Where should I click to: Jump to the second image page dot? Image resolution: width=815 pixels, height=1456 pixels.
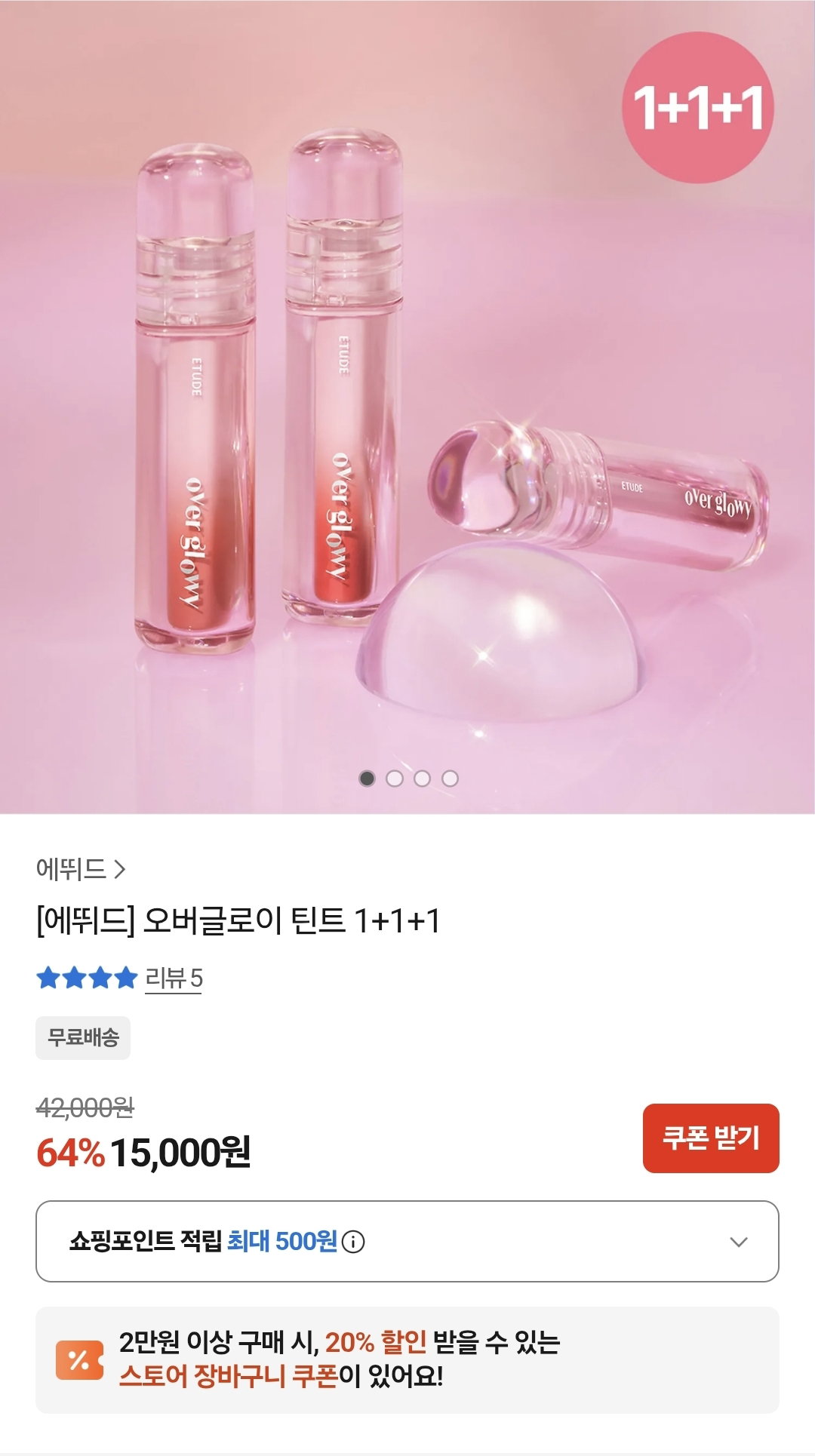pyautogui.click(x=395, y=779)
